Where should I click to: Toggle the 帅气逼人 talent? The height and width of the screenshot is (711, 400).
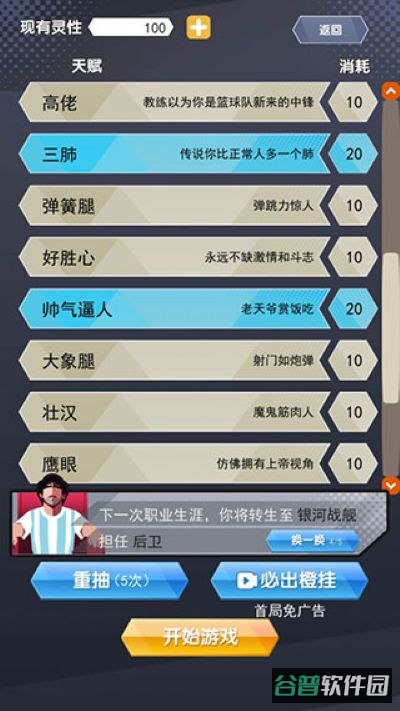(x=174, y=309)
